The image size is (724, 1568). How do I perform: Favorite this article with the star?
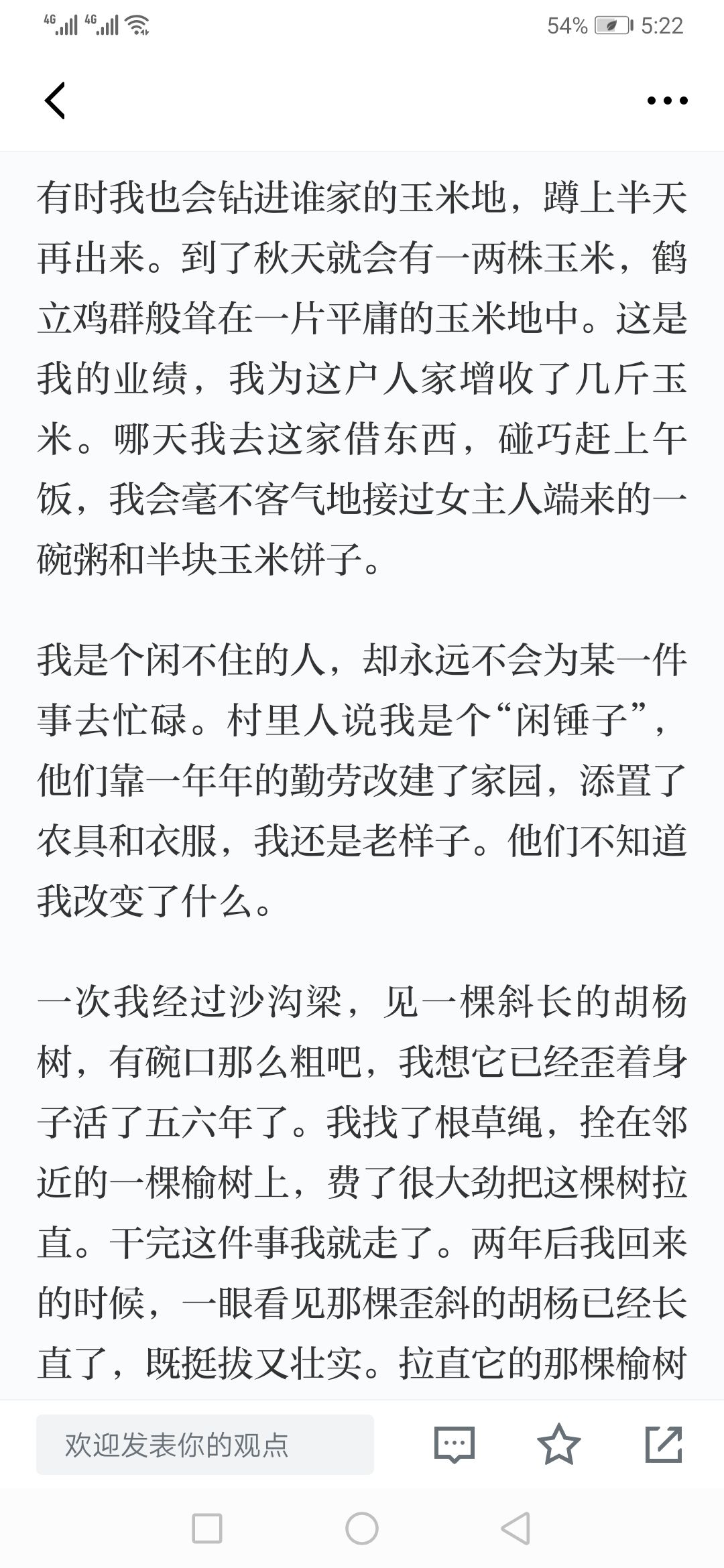[x=559, y=1443]
